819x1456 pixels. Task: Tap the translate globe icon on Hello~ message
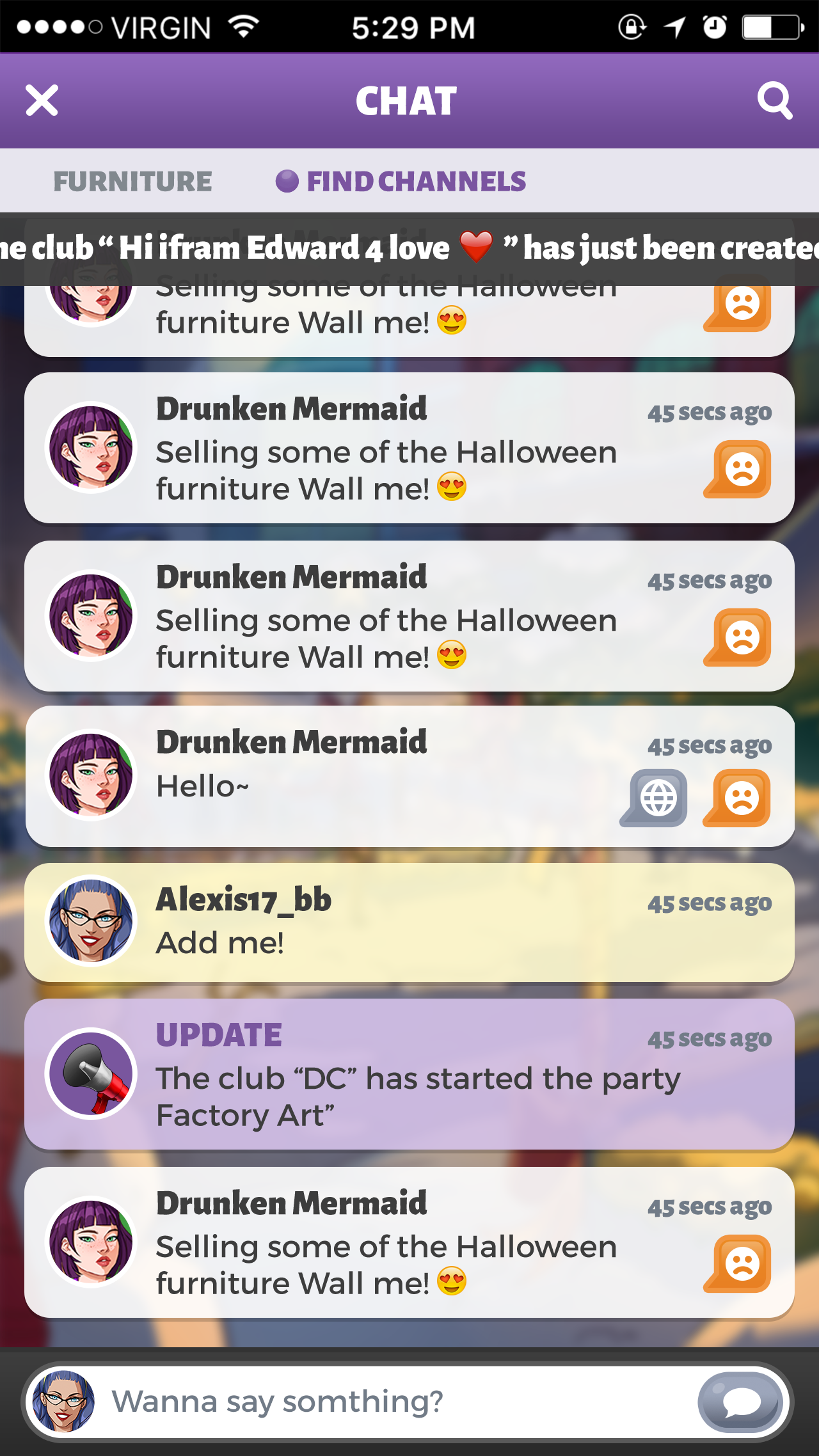point(655,798)
